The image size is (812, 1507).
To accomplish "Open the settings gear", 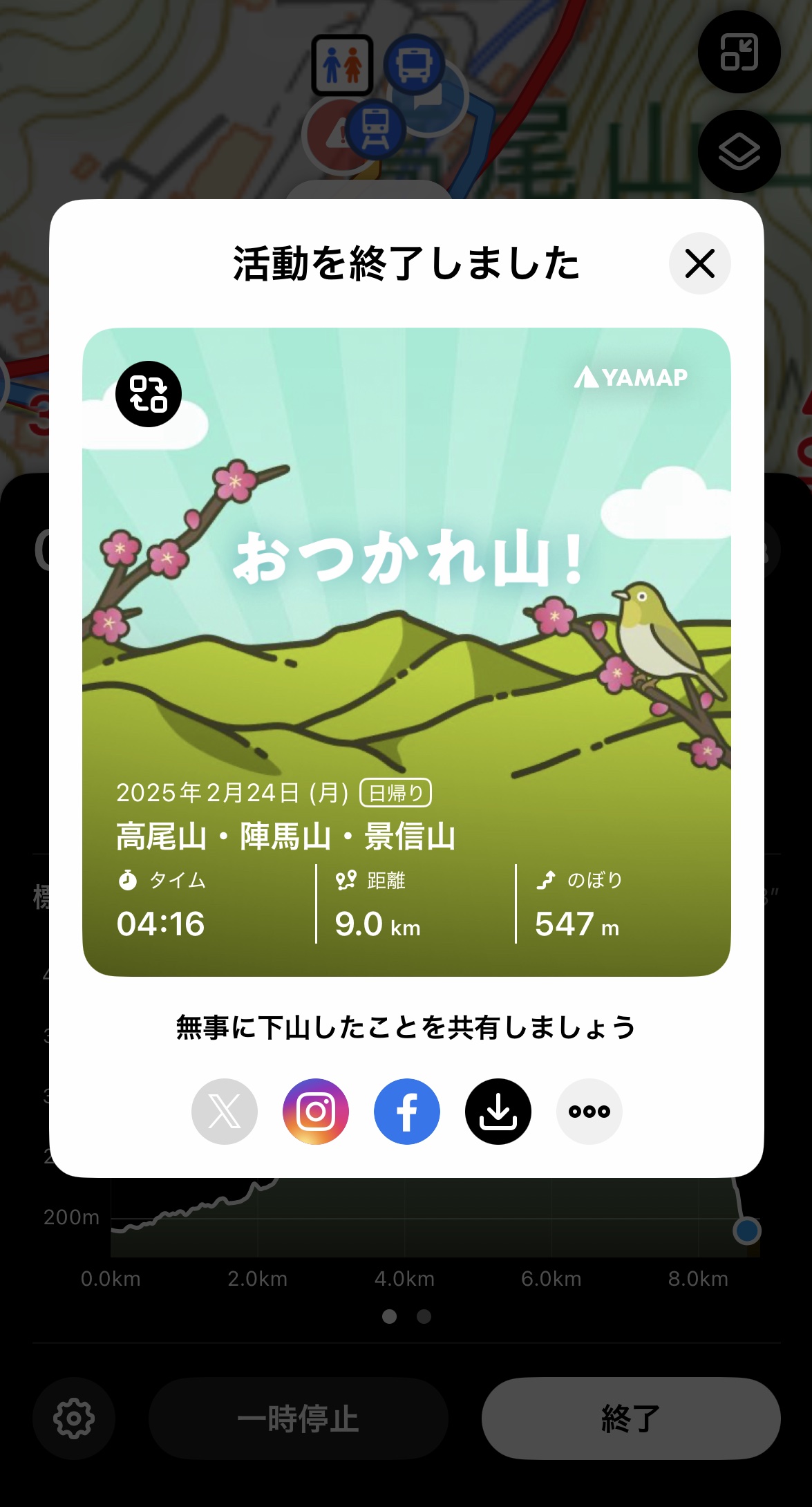I will 74,1419.
